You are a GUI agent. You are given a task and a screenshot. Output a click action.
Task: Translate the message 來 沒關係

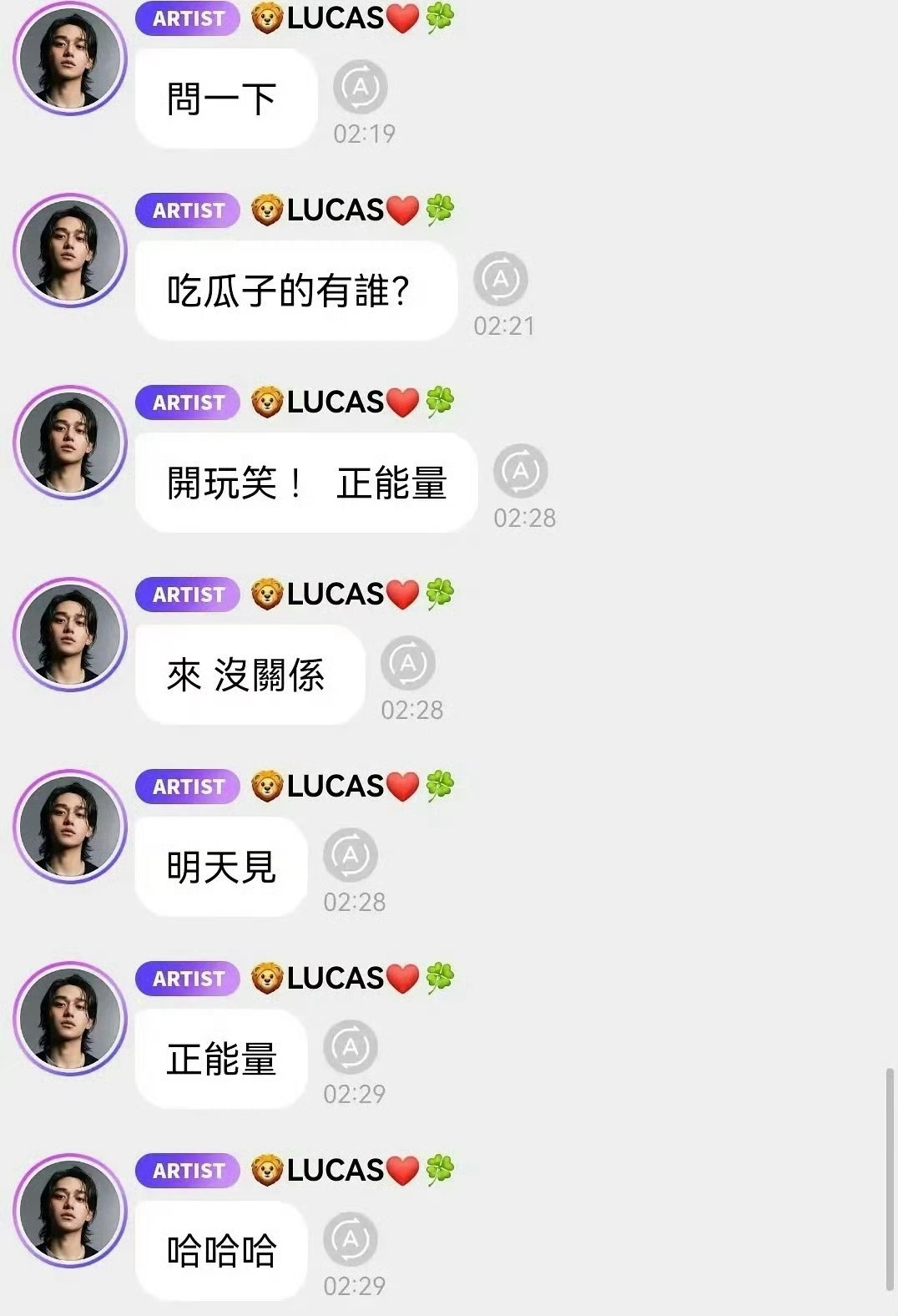[x=408, y=663]
